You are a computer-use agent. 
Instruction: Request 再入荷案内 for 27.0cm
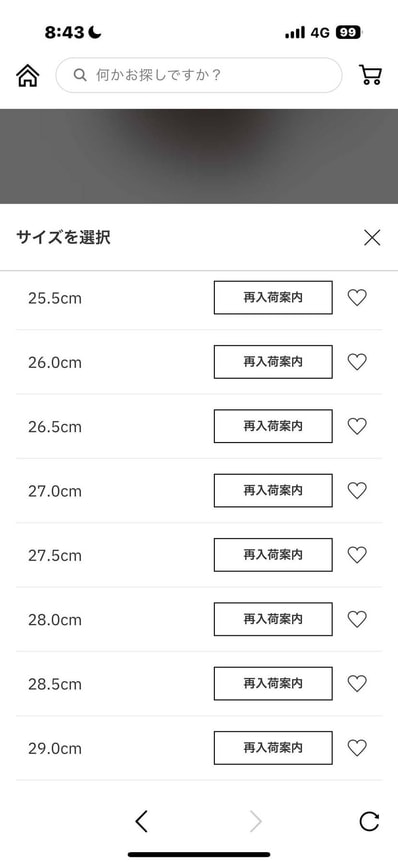(273, 490)
